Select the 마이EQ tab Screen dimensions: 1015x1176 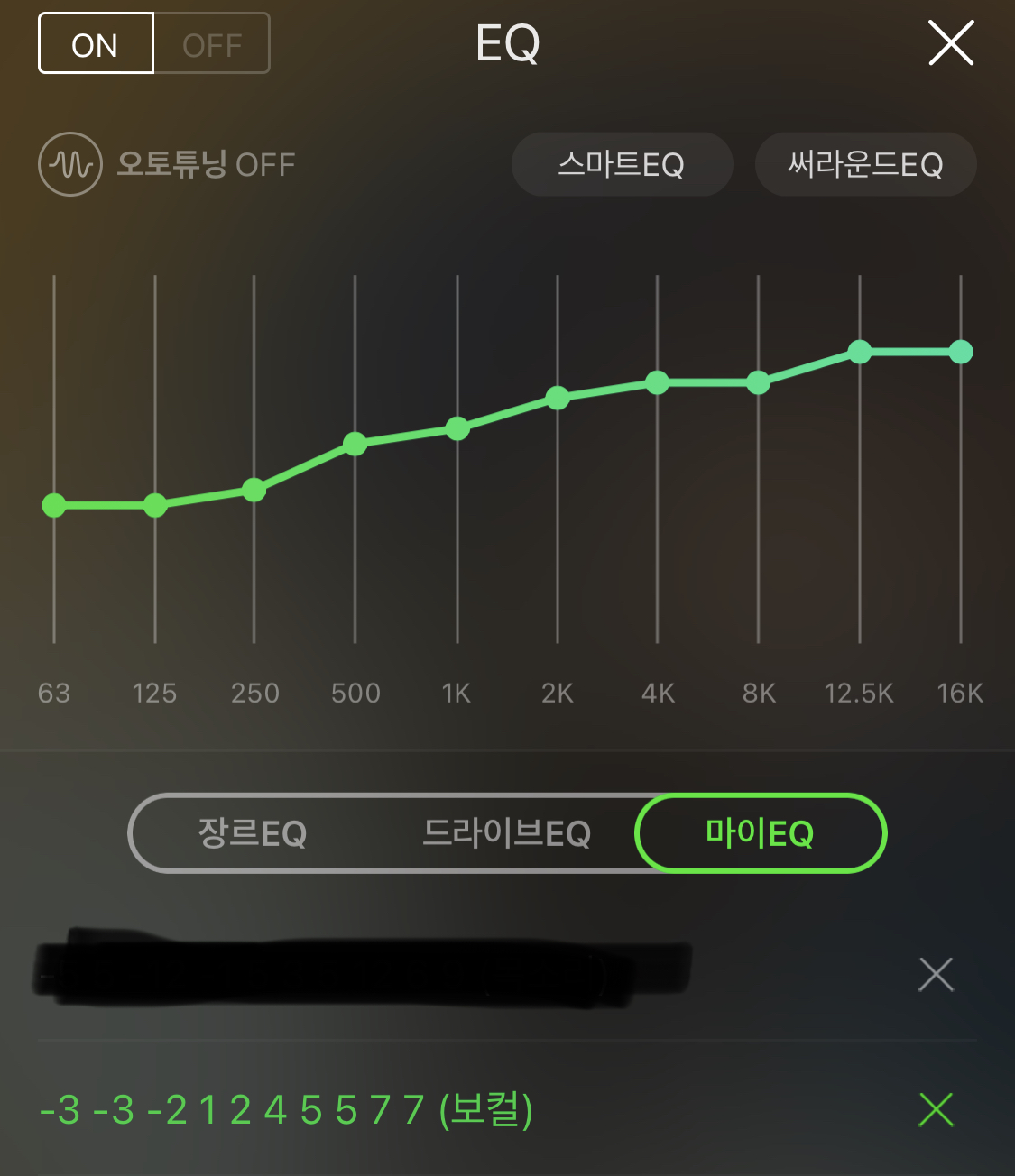[x=761, y=833]
